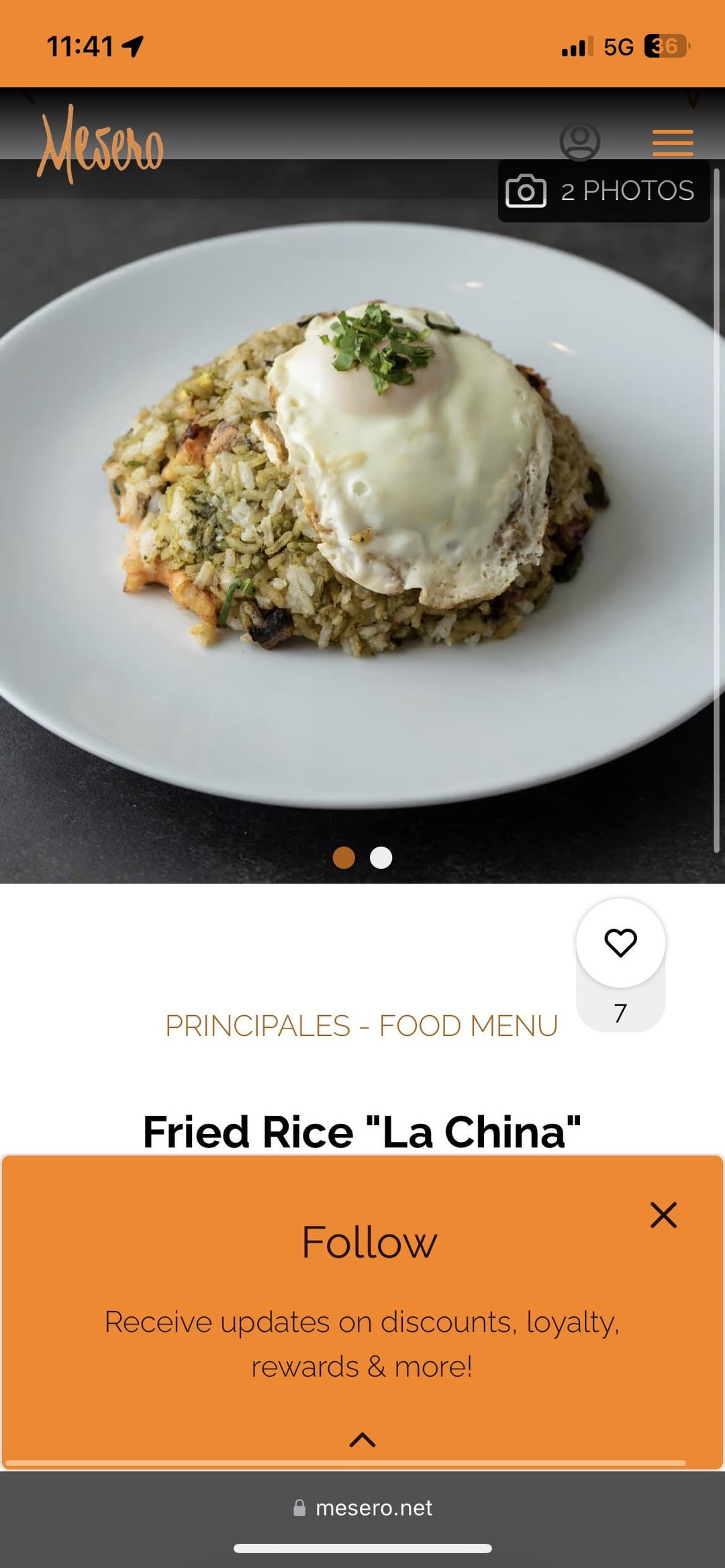This screenshot has width=725, height=1568.
Task: Go to Principales - Food Menu
Action: [361, 1026]
